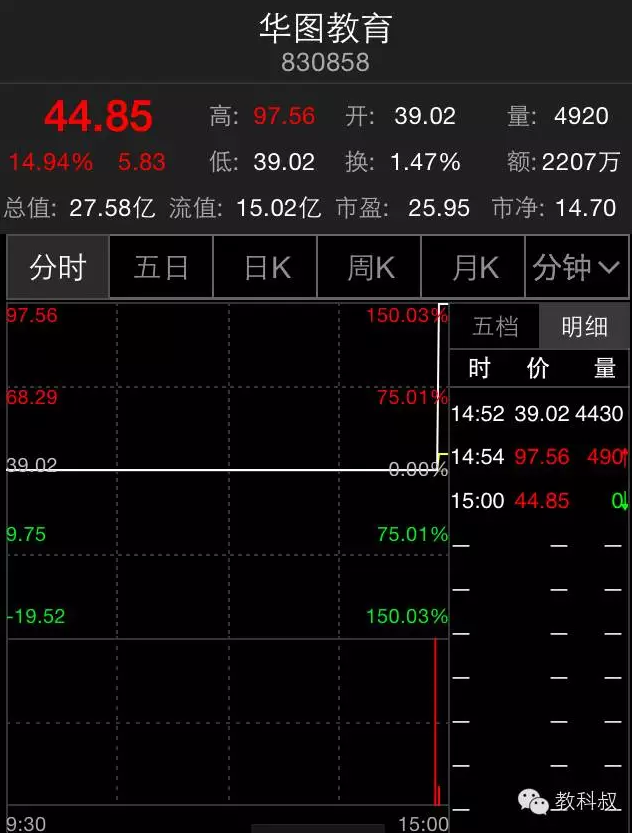Screen dimensions: 632x833
Task: Switch to the 五日 chart tab
Action: (x=161, y=268)
